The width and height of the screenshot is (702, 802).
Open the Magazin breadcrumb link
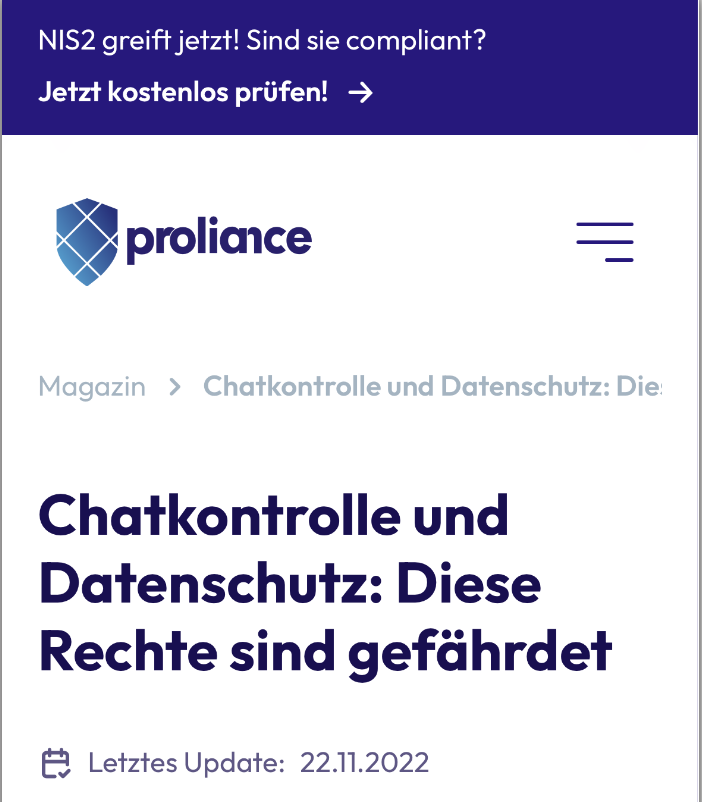[92, 387]
